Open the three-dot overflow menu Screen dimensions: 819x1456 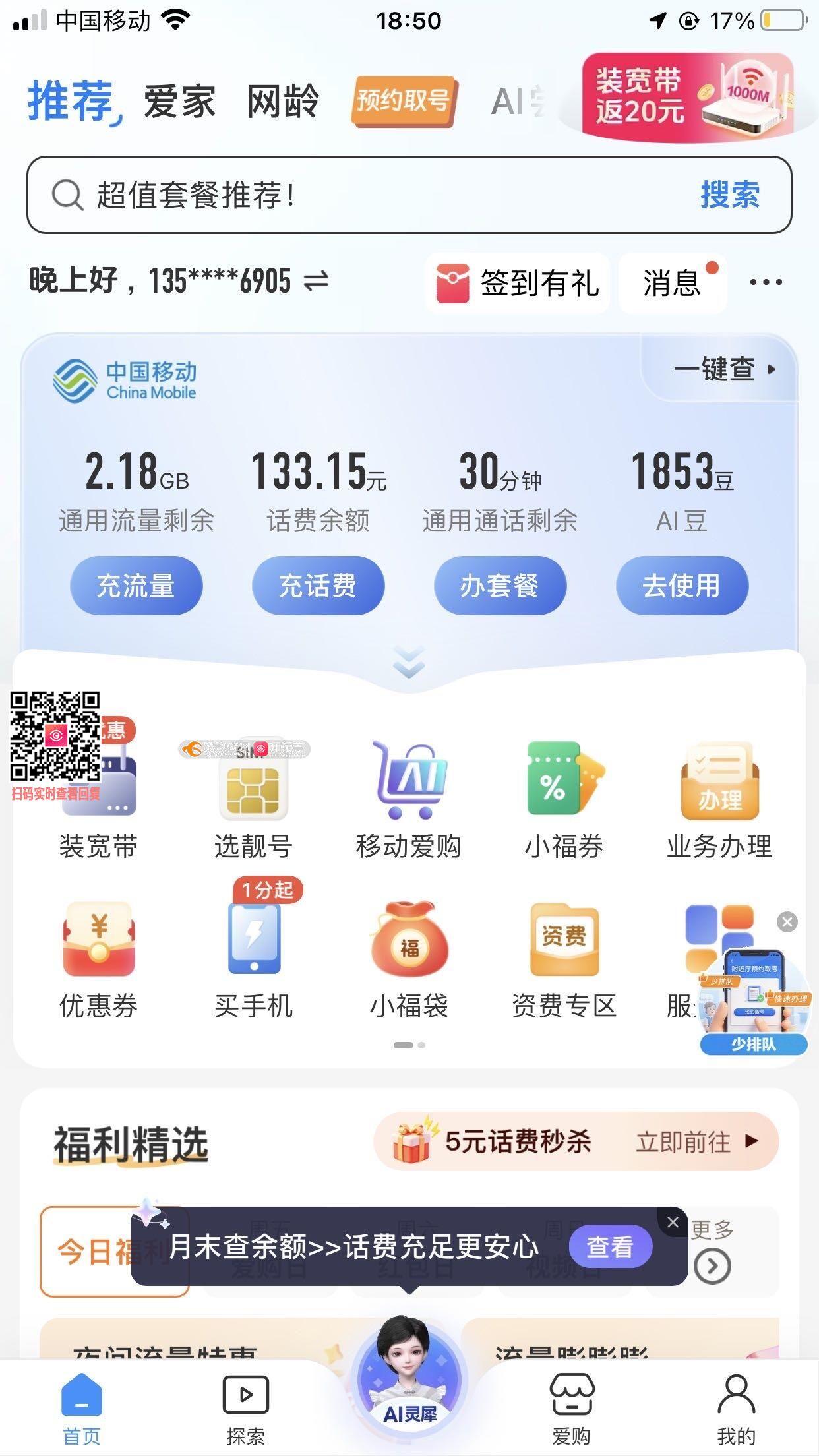coord(766,283)
